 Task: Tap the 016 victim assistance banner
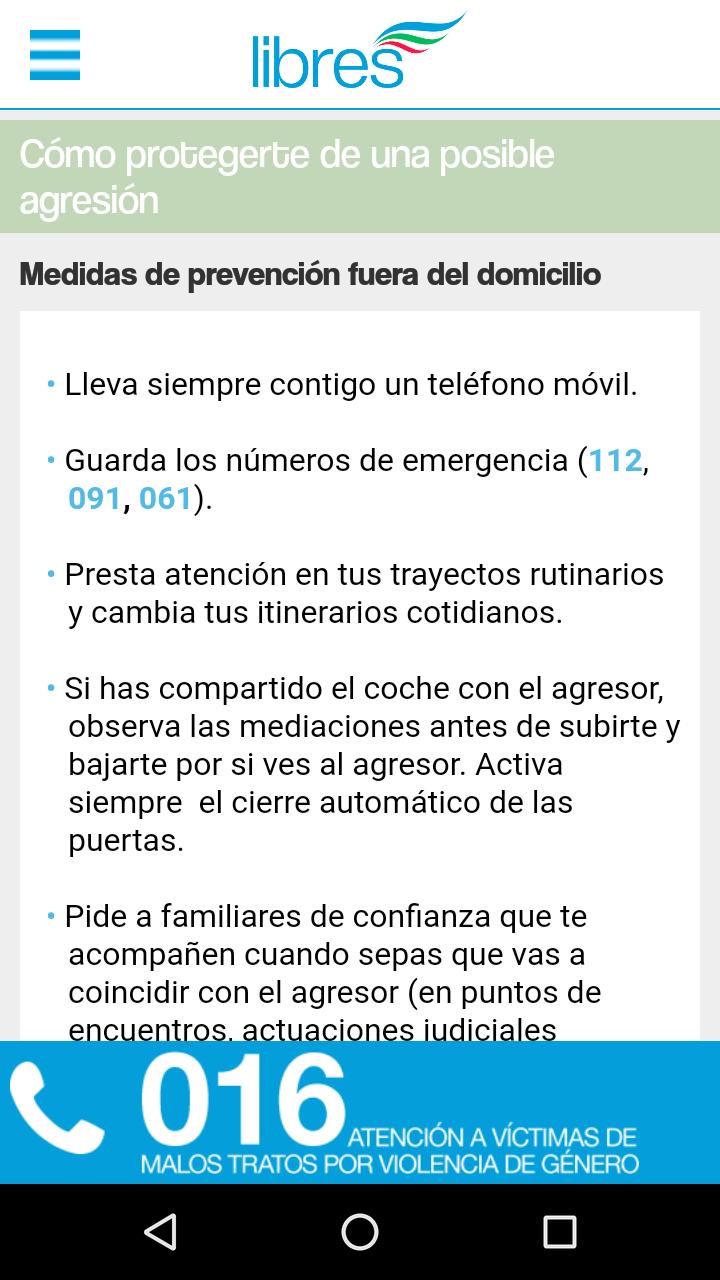coord(360,1110)
